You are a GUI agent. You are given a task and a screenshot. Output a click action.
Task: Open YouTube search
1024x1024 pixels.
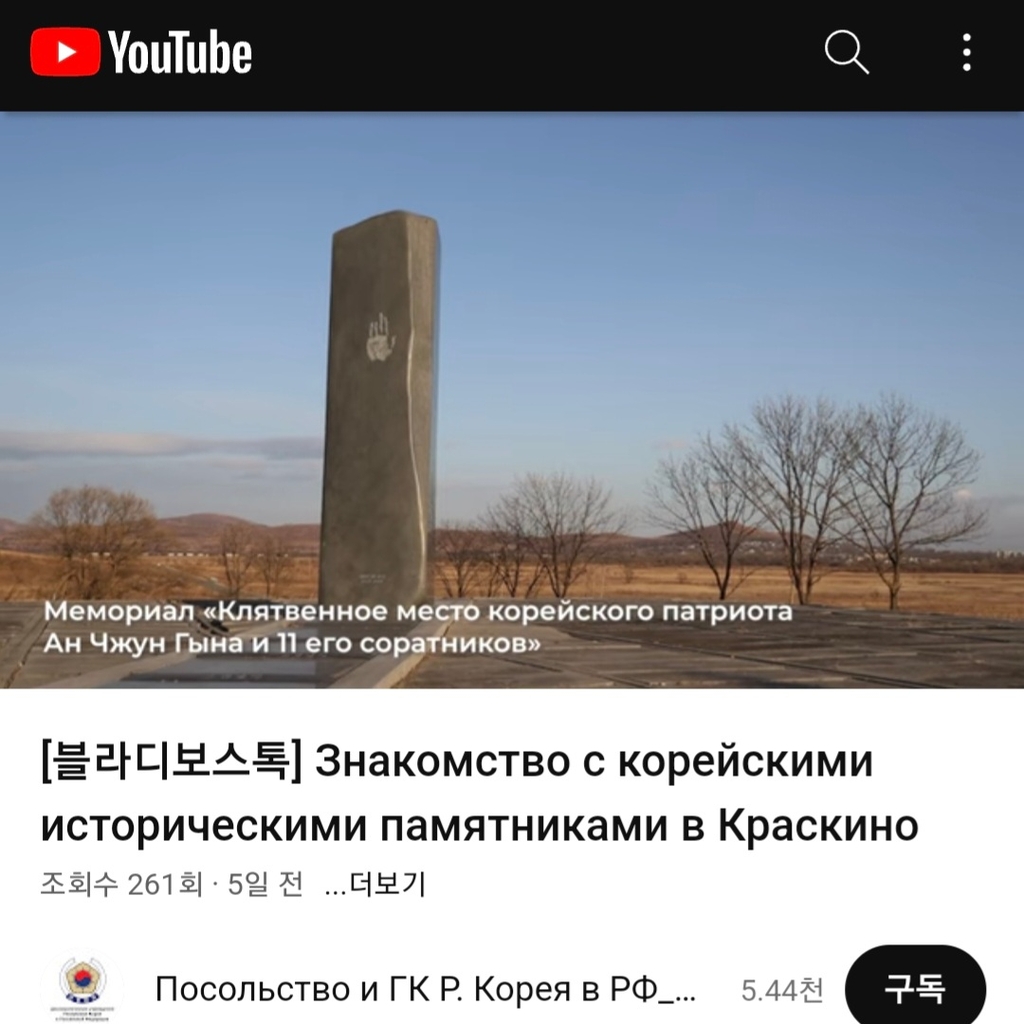846,53
